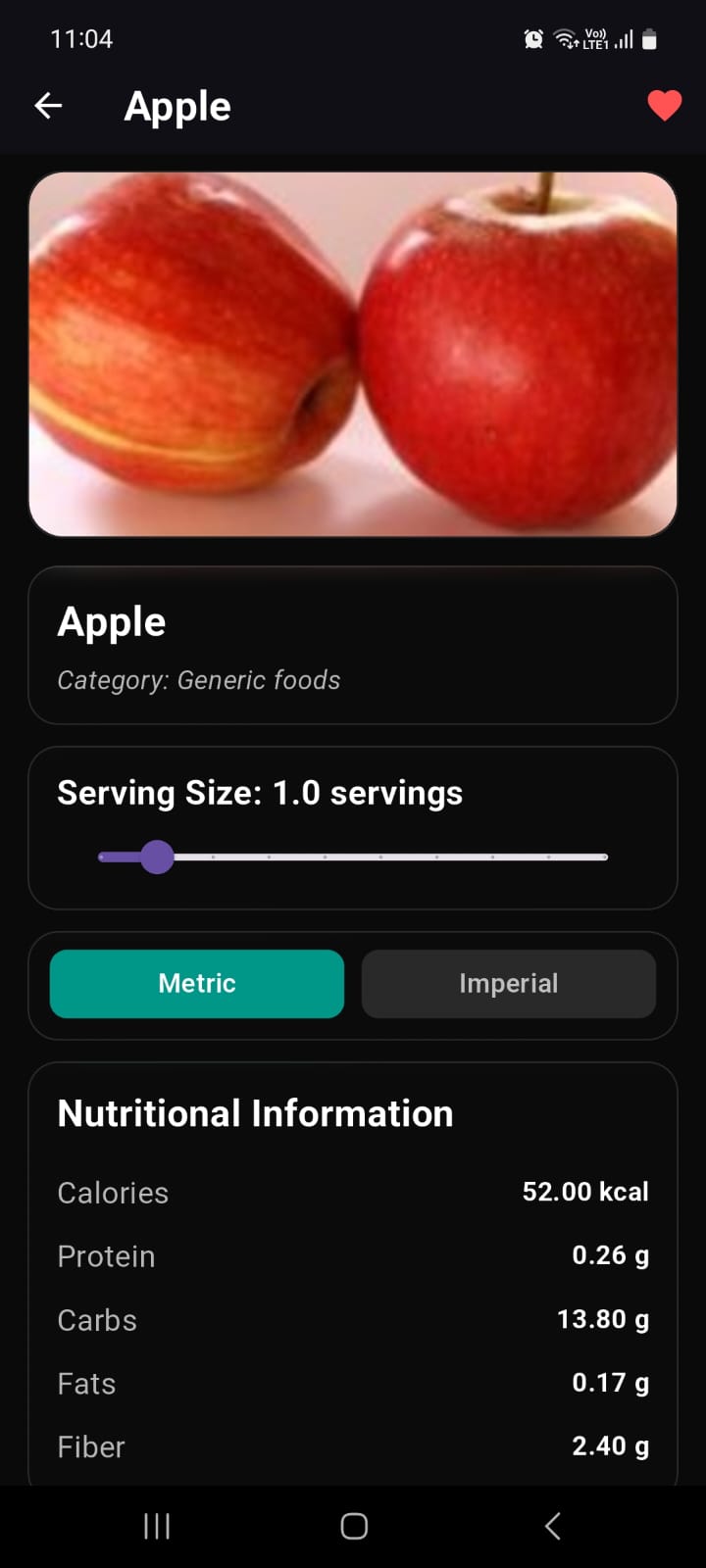Select the Metric unit option
Viewport: 706px width, 1568px height.
(x=196, y=984)
